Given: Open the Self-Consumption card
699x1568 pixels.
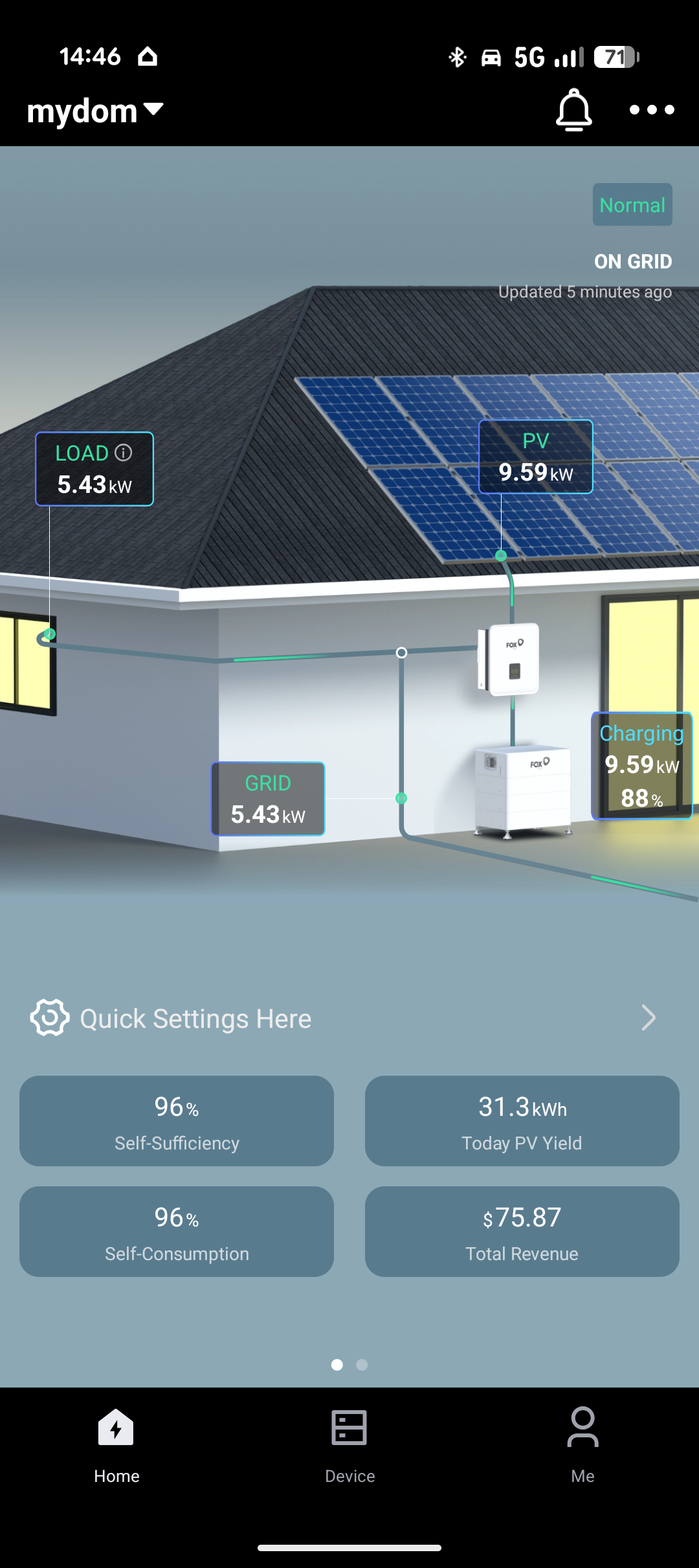Looking at the screenshot, I should coord(177,1232).
